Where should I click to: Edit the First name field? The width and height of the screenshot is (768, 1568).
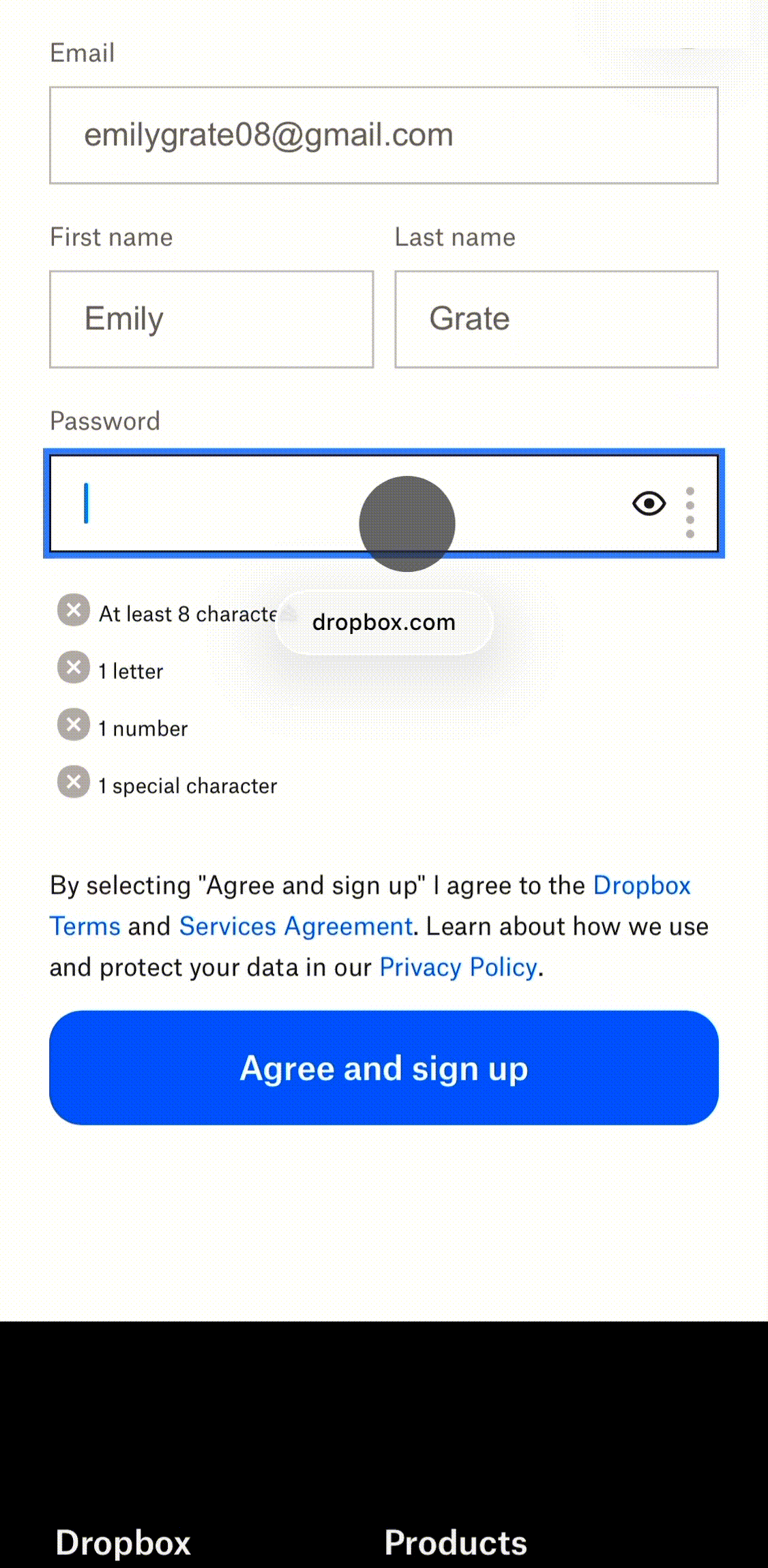(211, 319)
